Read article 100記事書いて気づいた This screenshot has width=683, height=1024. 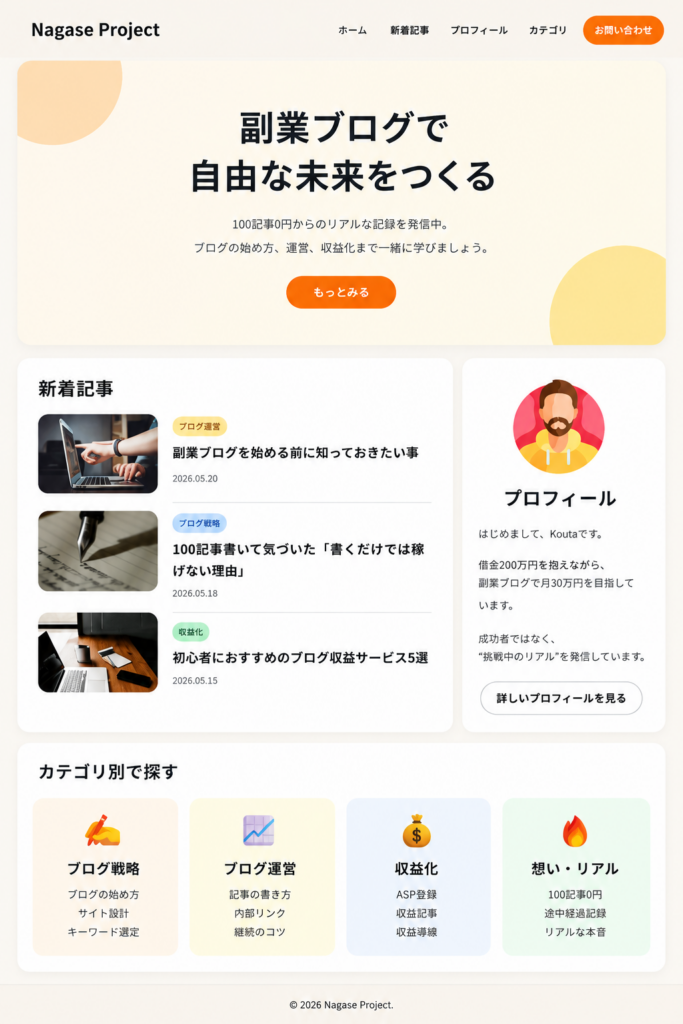[x=299, y=560]
